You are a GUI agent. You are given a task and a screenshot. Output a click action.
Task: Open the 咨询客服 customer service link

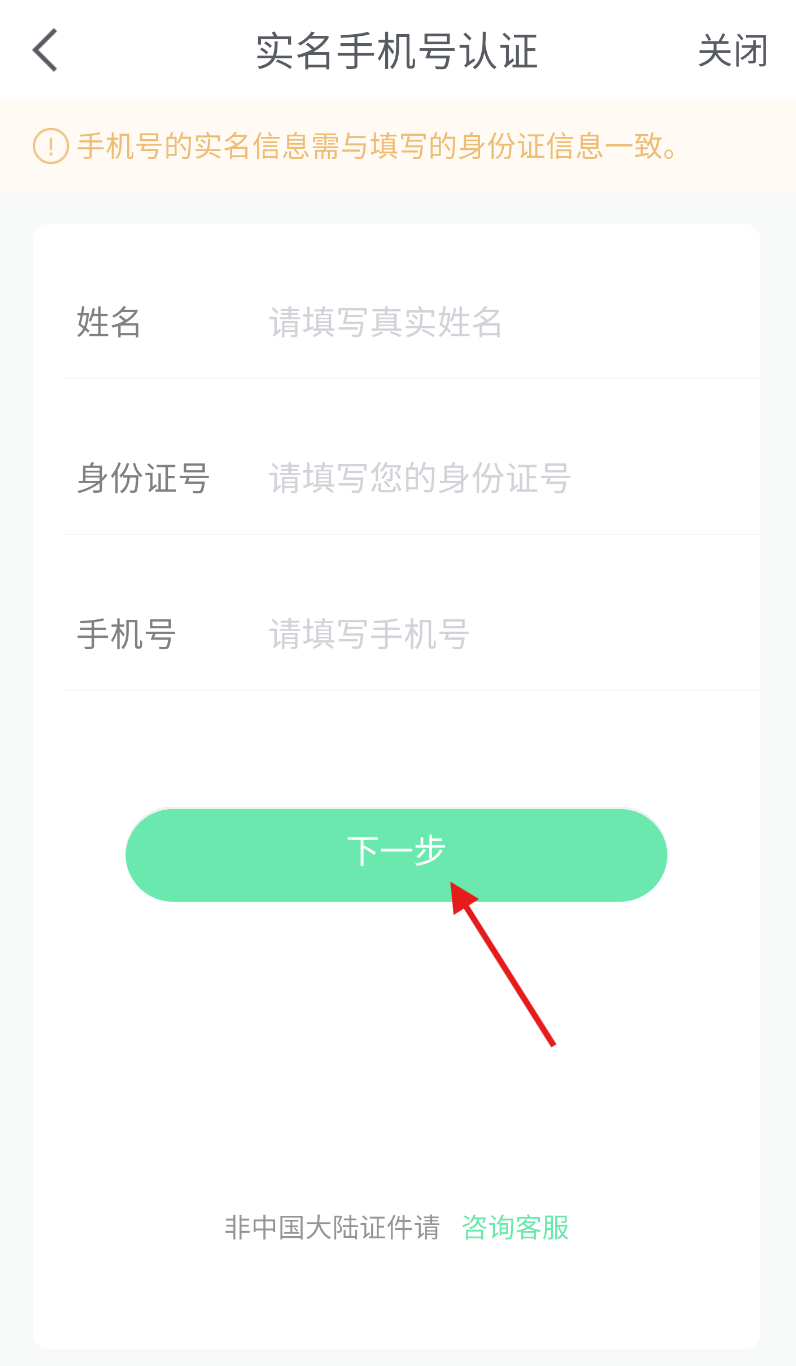(515, 1227)
